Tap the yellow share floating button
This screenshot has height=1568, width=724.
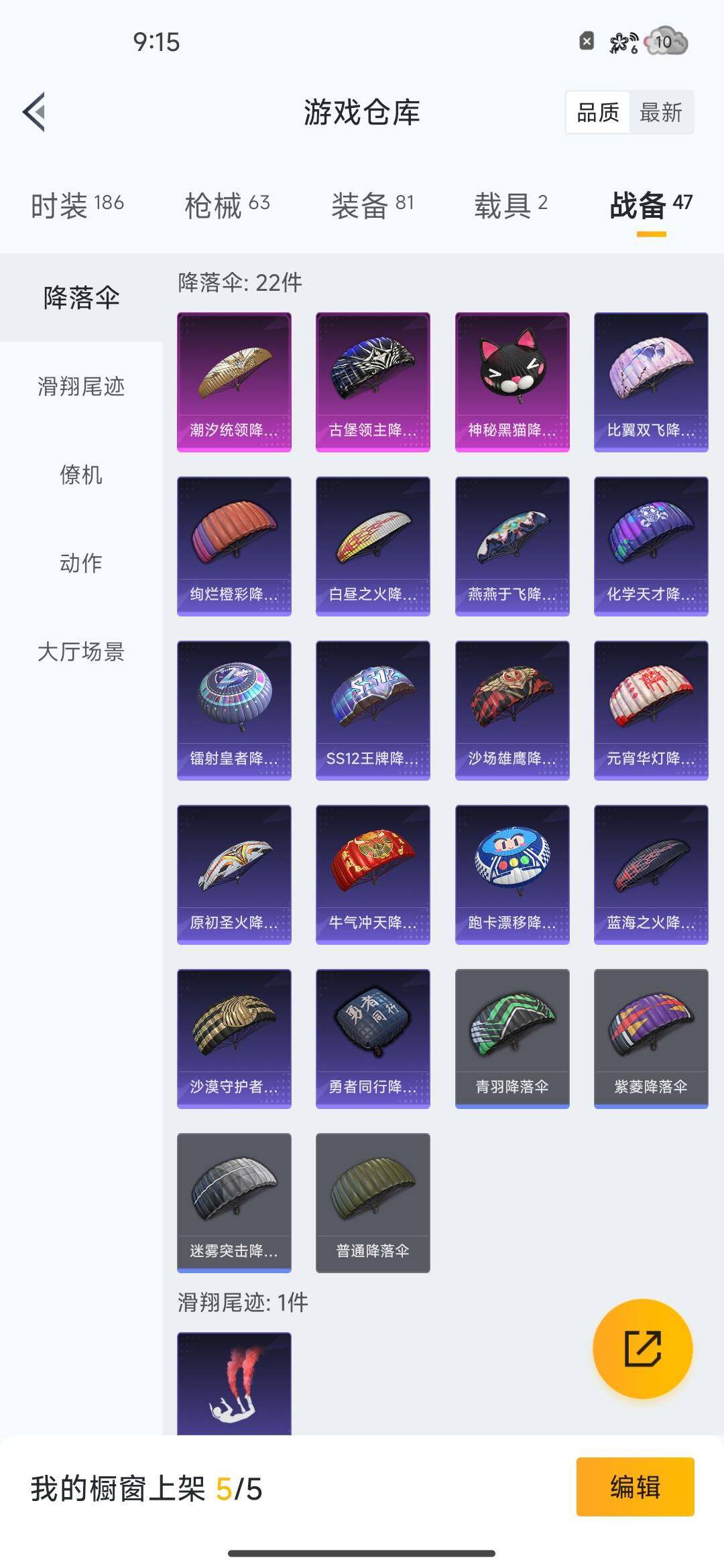pyautogui.click(x=643, y=1349)
